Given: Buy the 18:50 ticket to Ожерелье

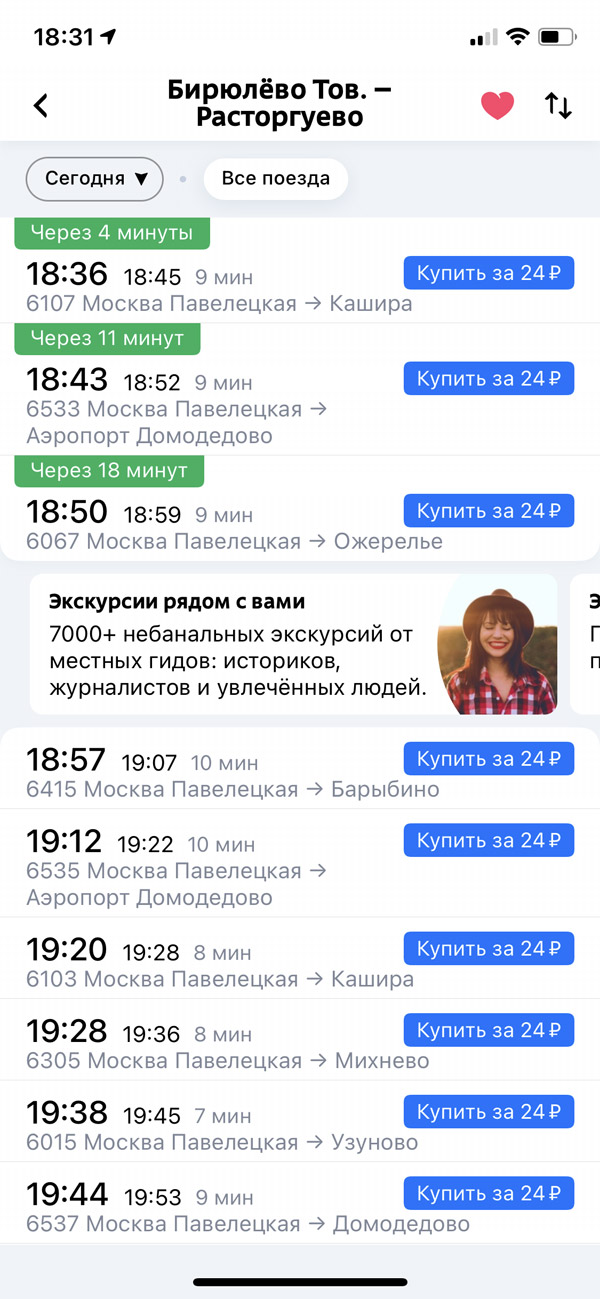Looking at the screenshot, I should click(x=488, y=511).
